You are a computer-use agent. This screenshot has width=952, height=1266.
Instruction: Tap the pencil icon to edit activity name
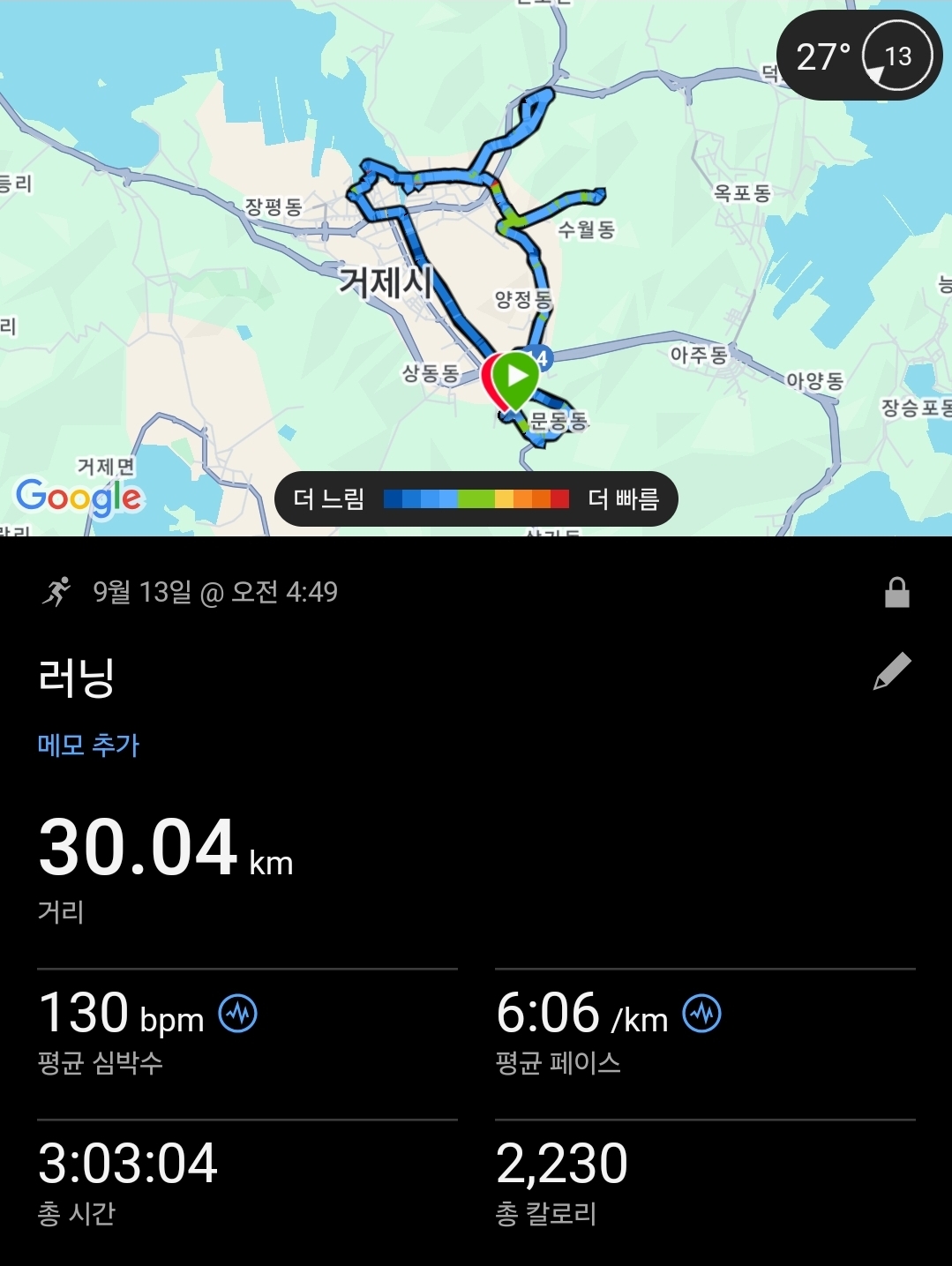coord(892,672)
